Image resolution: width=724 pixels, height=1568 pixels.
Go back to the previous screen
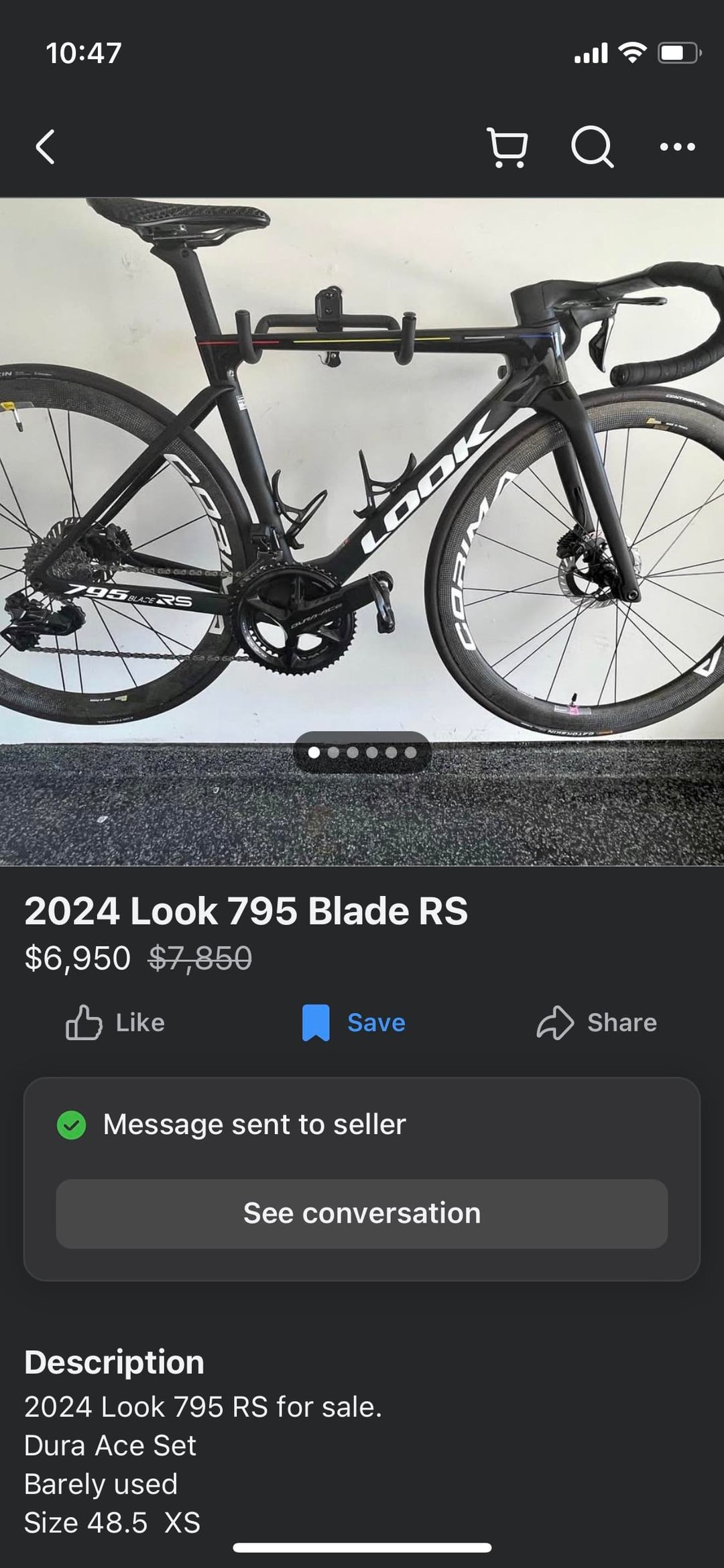click(45, 147)
